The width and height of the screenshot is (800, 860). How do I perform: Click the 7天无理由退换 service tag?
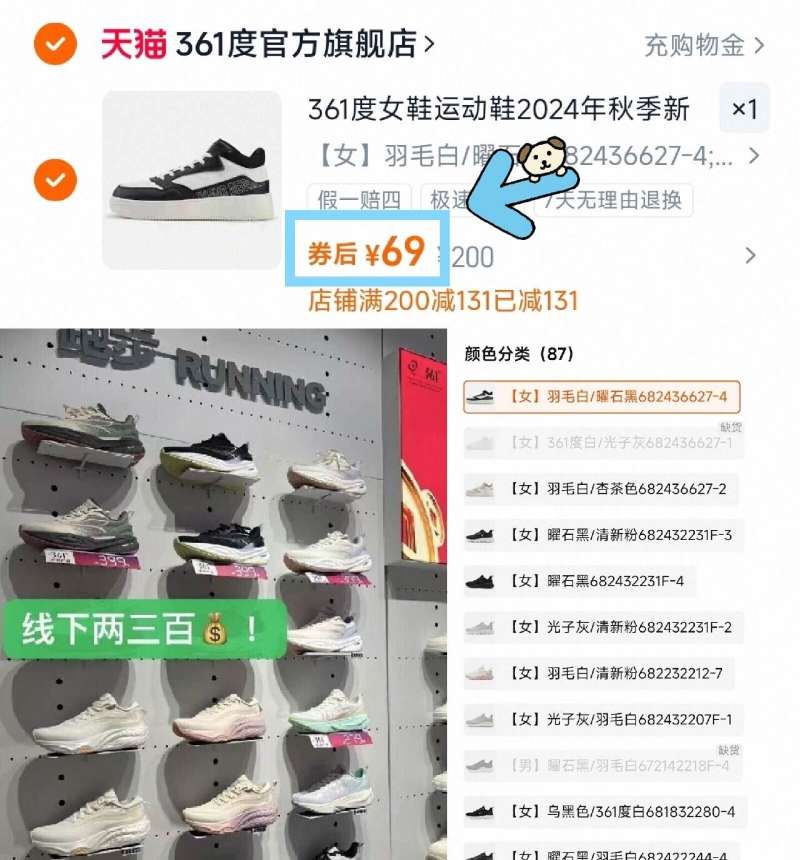[615, 200]
